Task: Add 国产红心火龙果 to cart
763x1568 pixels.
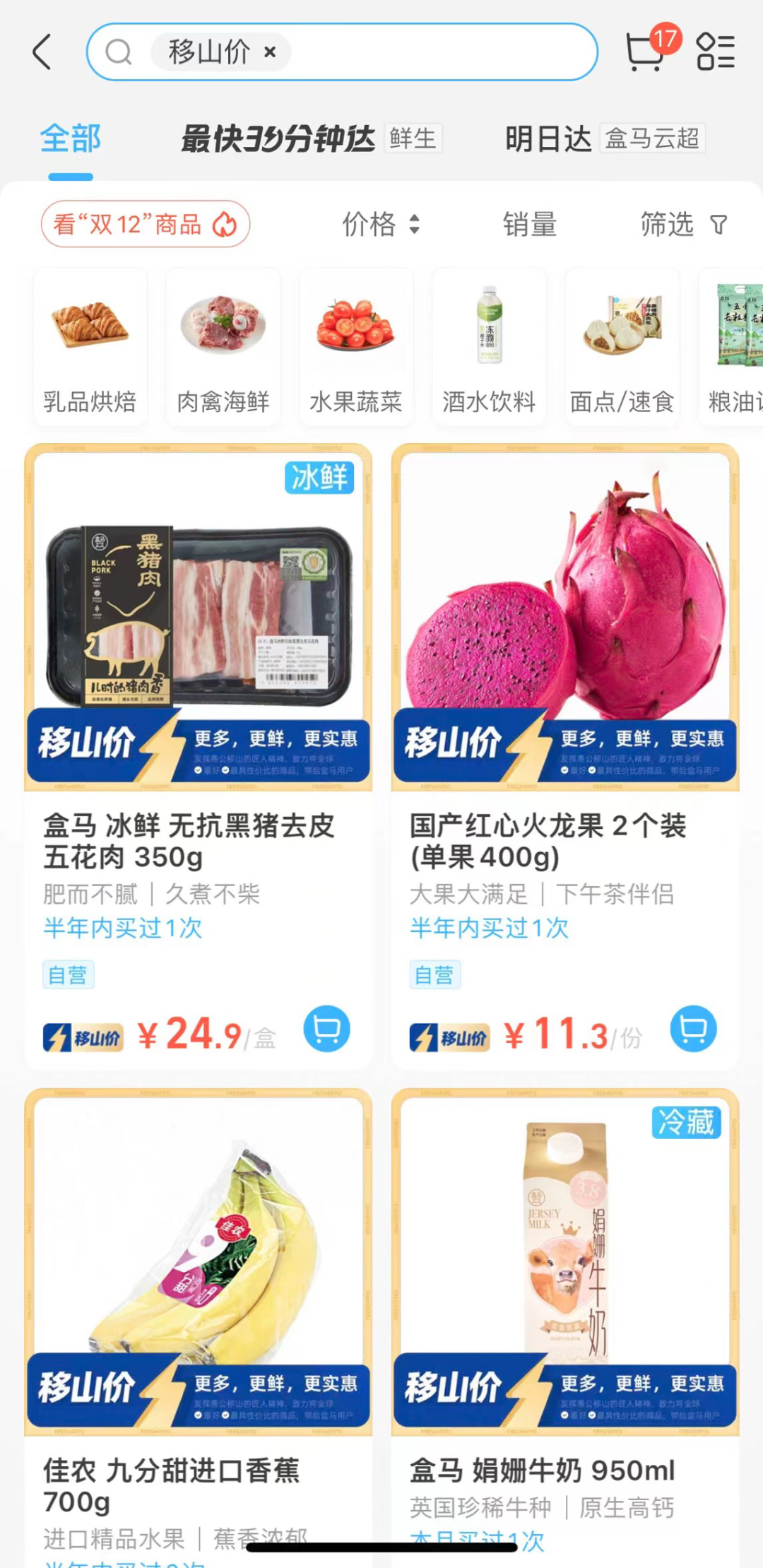Action: [693, 1029]
